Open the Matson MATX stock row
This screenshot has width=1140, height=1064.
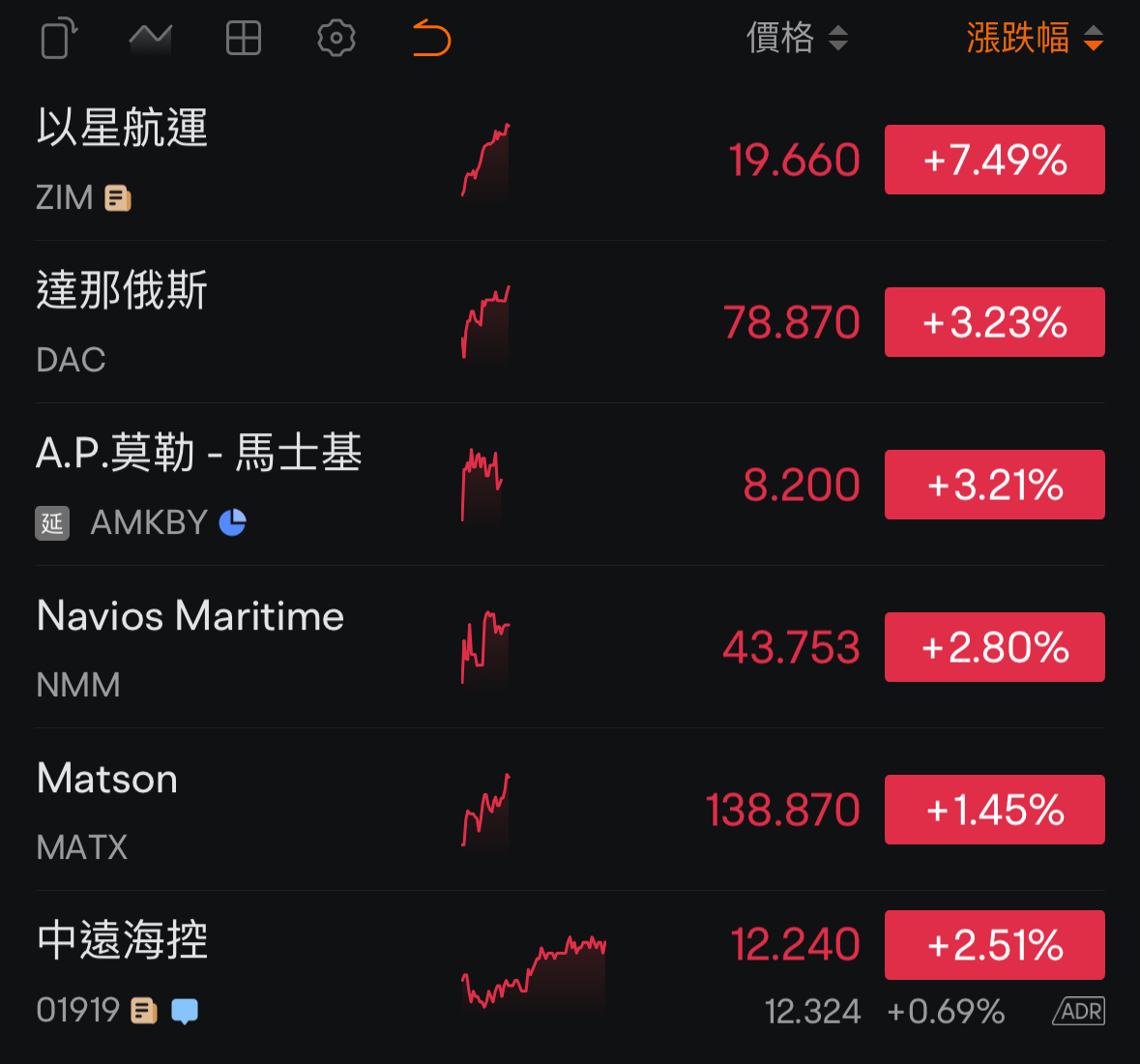[290, 810]
